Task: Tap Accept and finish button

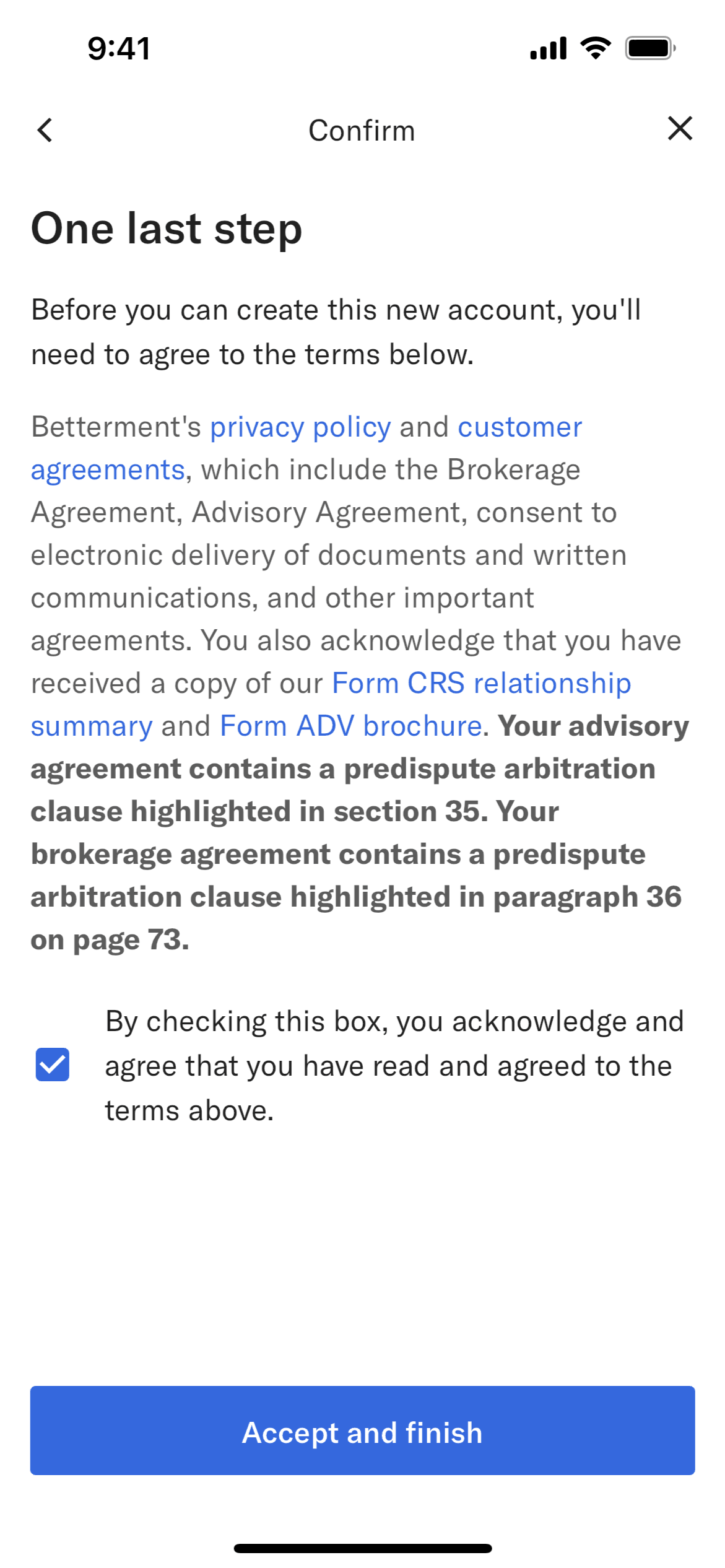Action: [x=362, y=1432]
